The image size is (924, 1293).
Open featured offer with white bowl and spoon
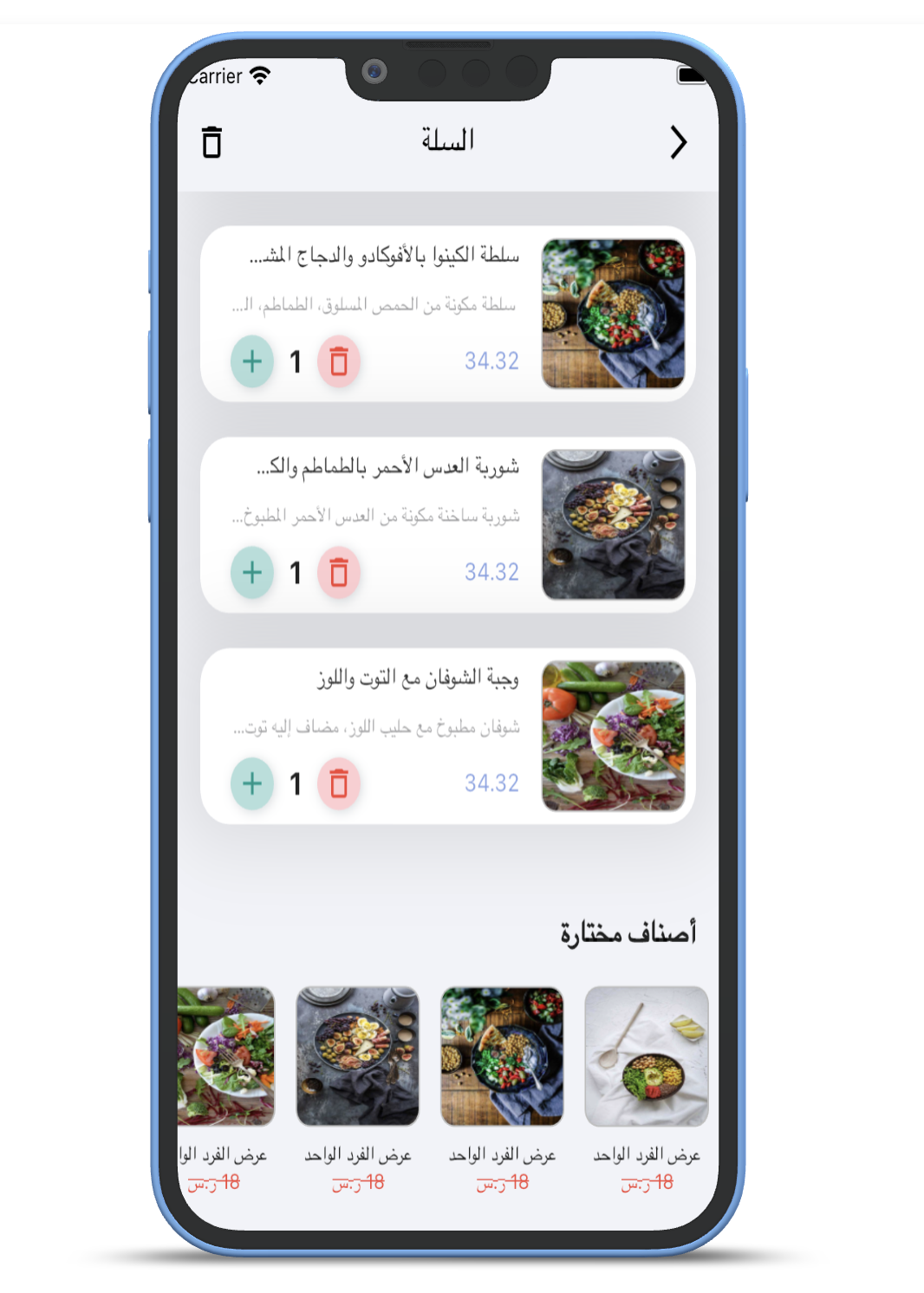(x=647, y=1056)
